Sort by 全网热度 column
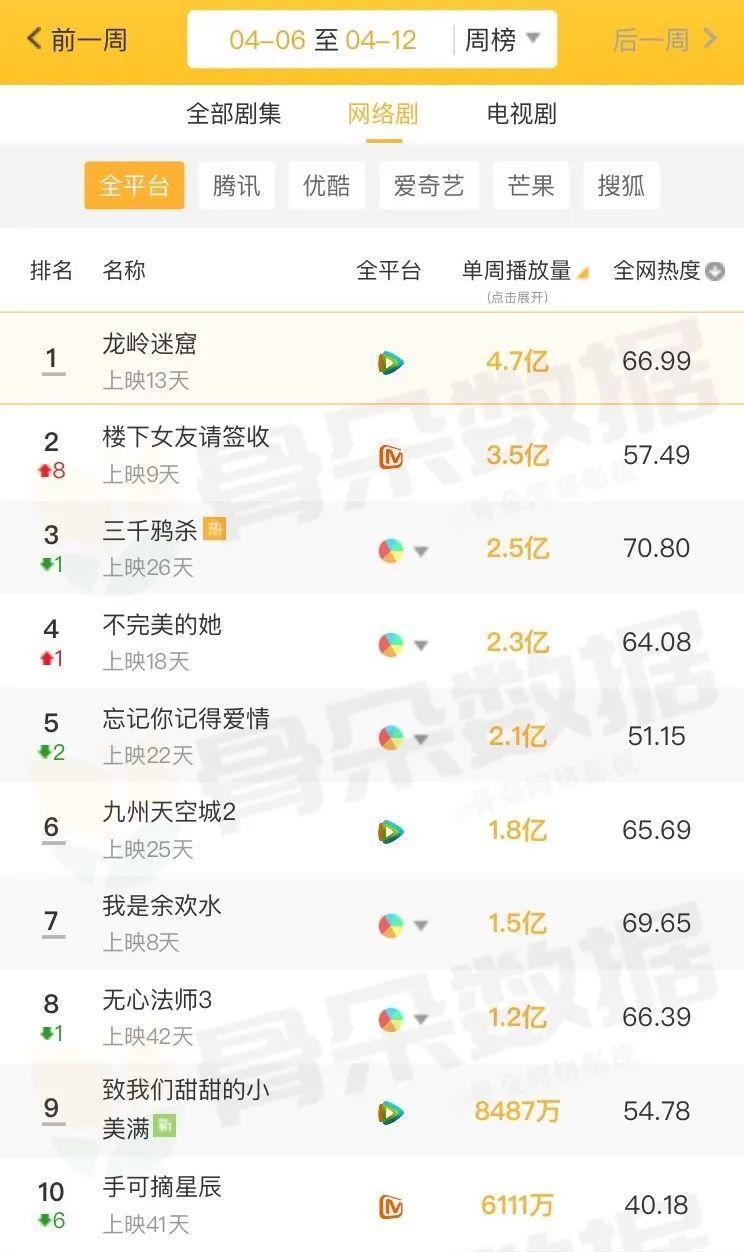 click(x=667, y=271)
